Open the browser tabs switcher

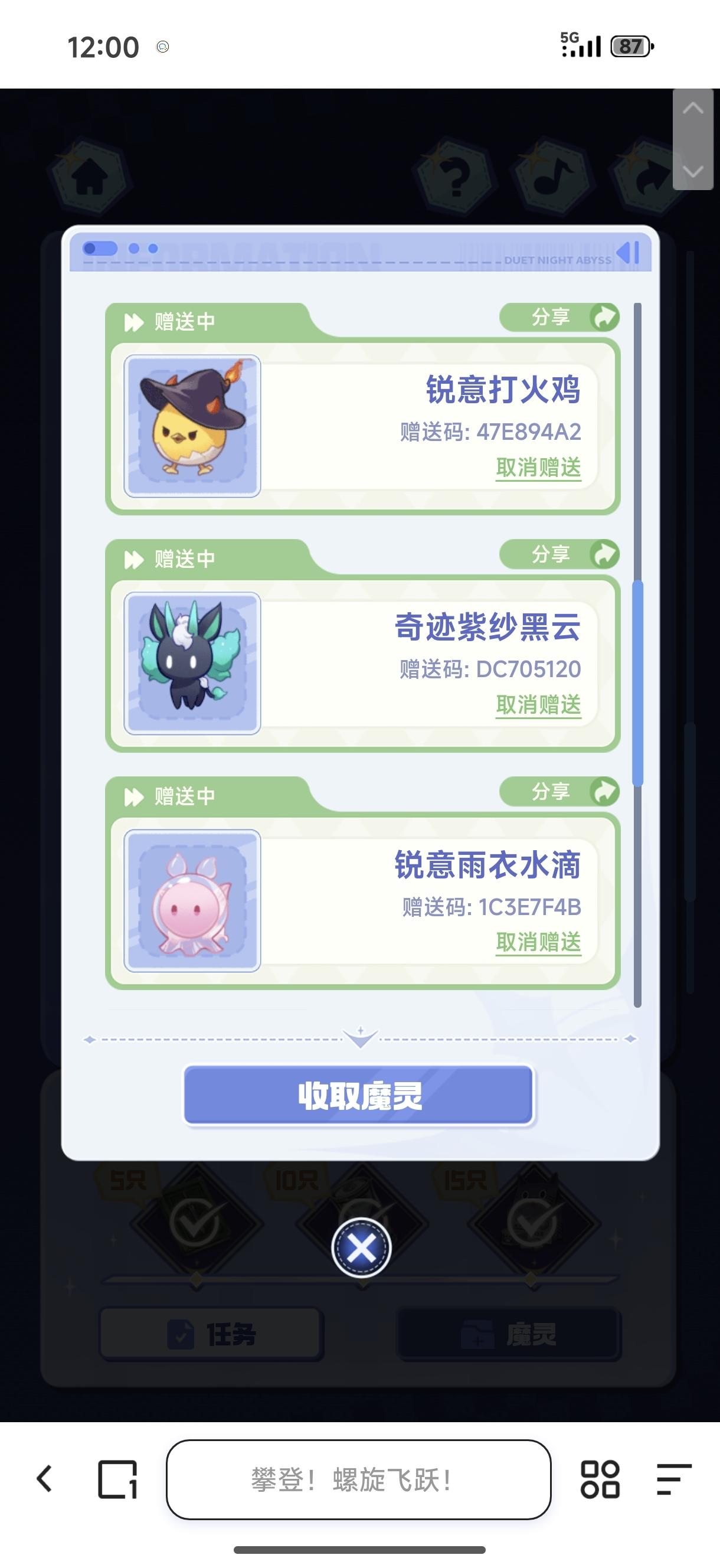tap(117, 1479)
